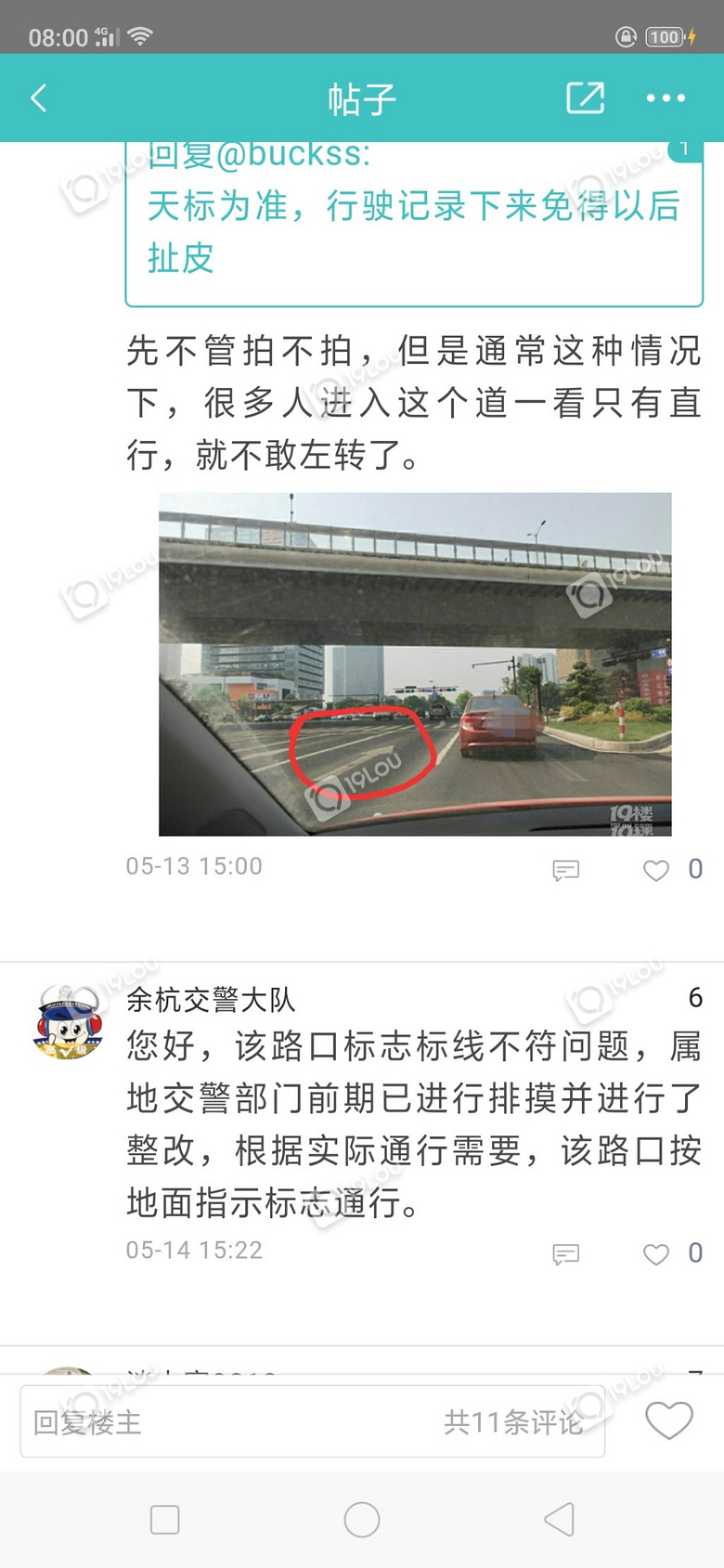Screen dimensions: 724x1568
Task: Open recent apps from navigation bar
Action: (164, 1520)
